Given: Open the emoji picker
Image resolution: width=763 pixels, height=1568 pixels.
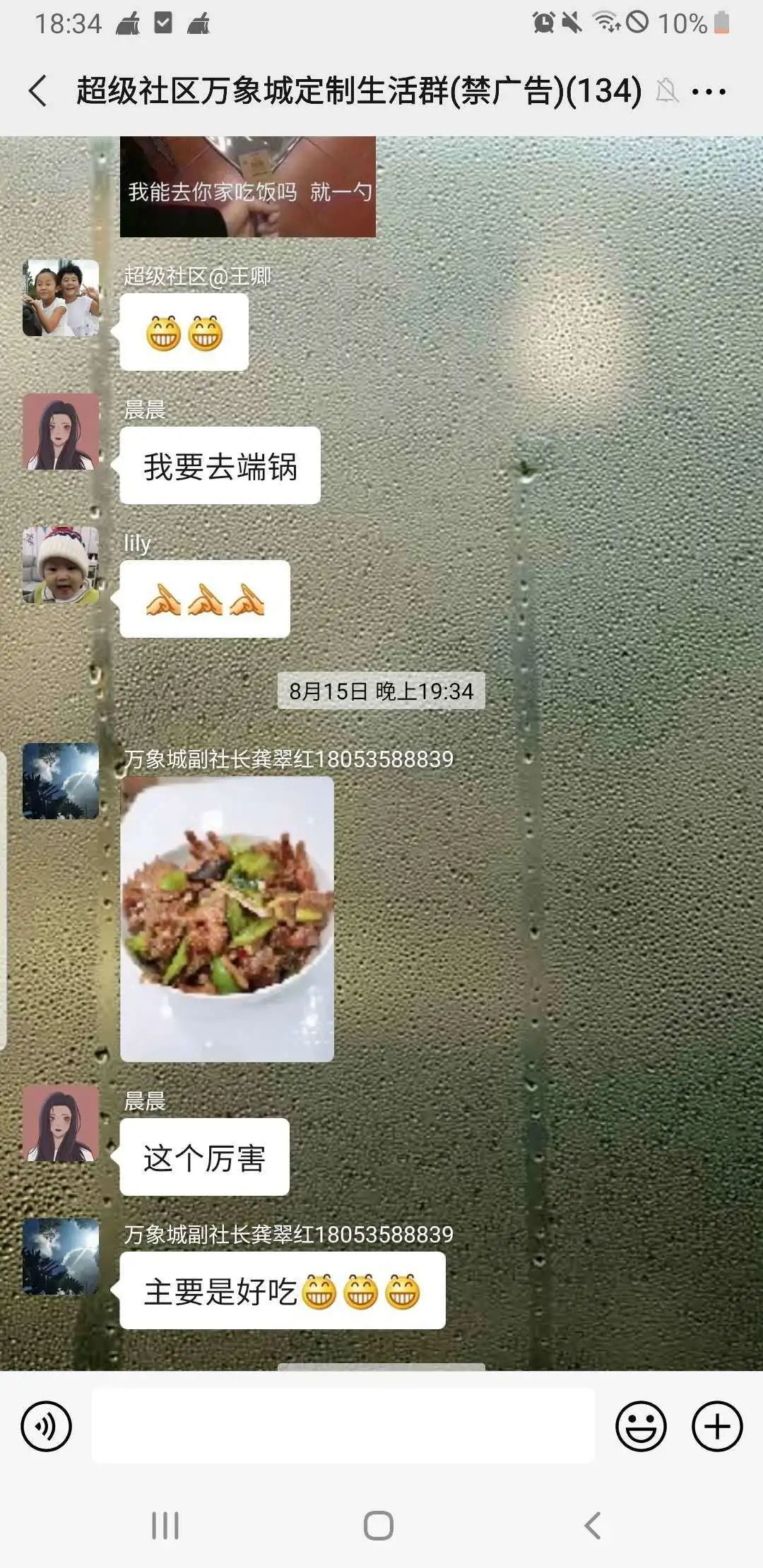Looking at the screenshot, I should click(641, 1426).
